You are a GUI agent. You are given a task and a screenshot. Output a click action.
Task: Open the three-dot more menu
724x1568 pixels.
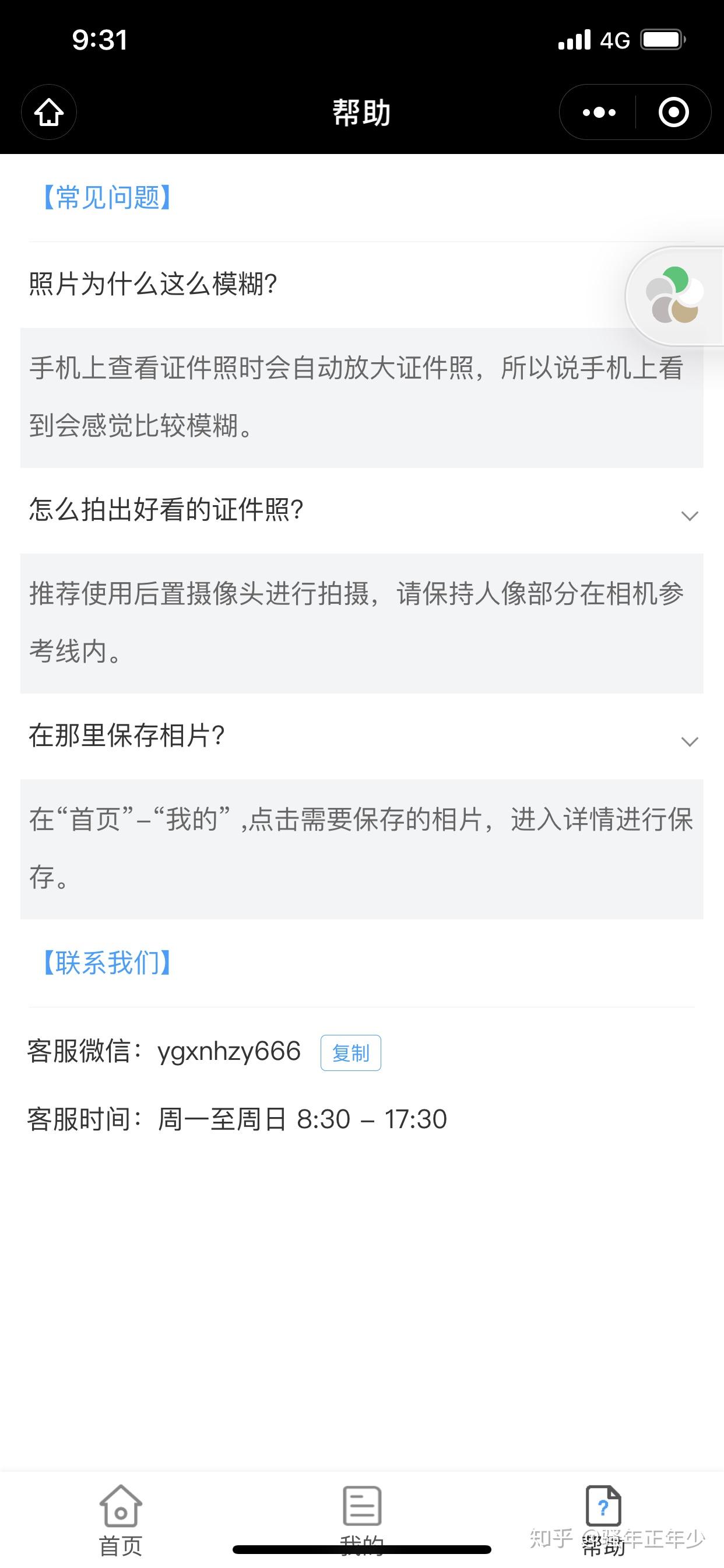click(x=599, y=113)
